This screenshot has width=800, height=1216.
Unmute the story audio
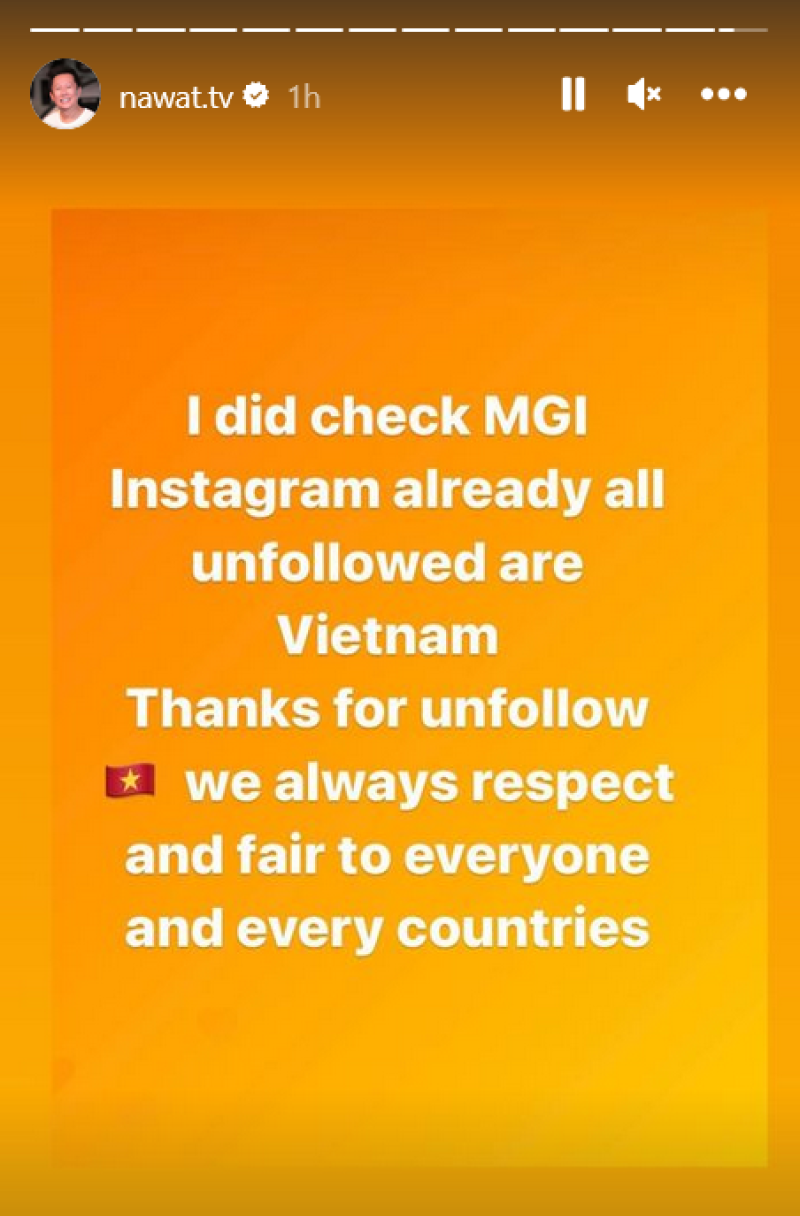(x=643, y=95)
